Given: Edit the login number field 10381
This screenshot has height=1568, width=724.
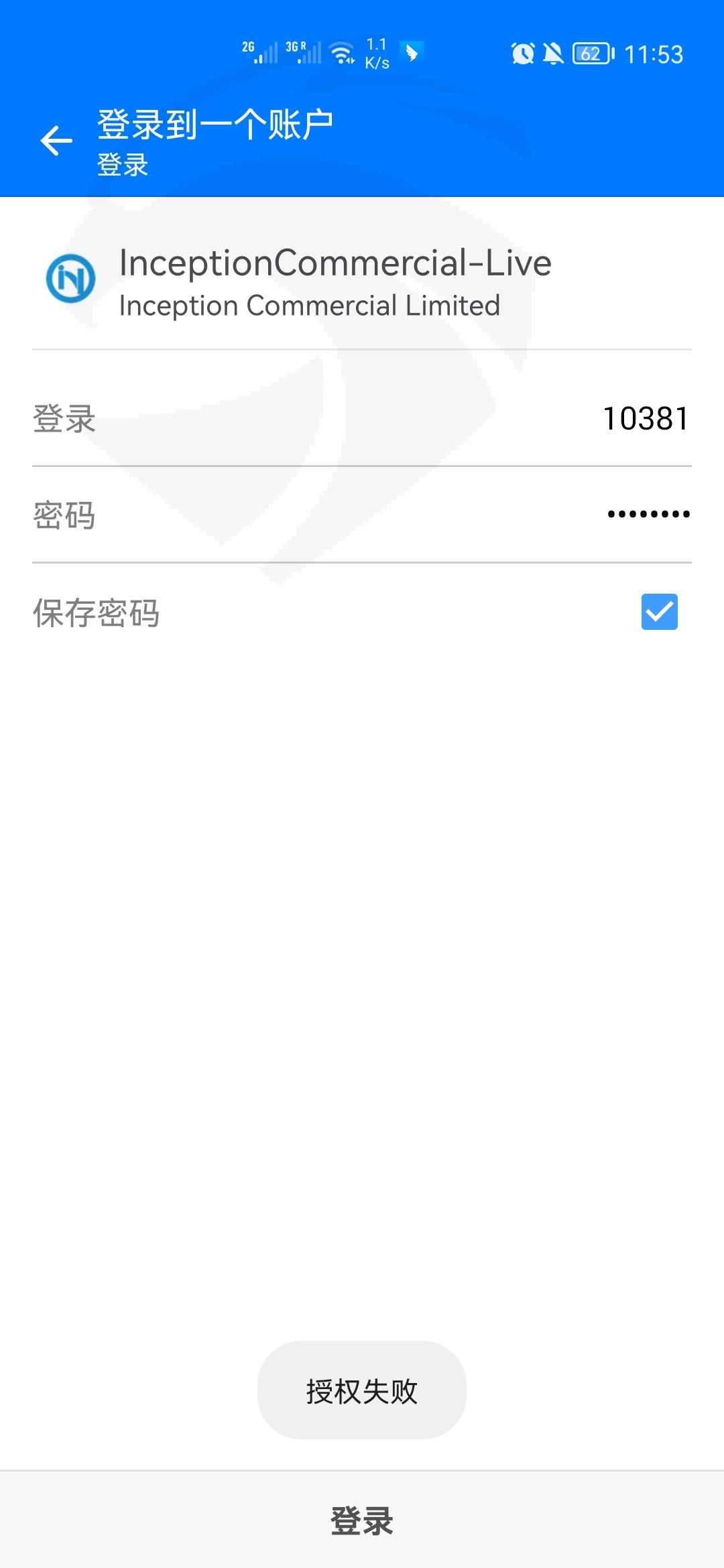Looking at the screenshot, I should [x=362, y=418].
